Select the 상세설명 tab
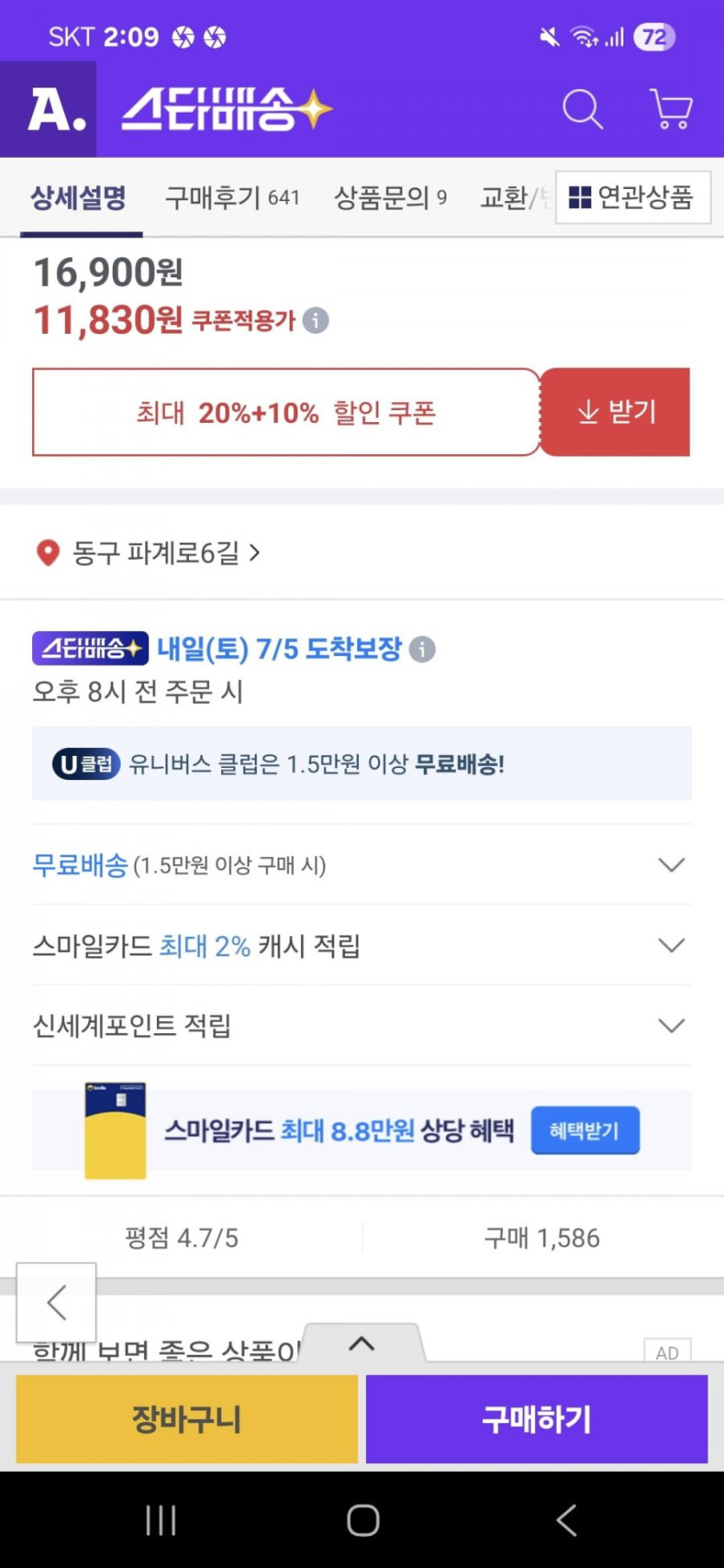Viewport: 724px width, 1568px height. click(x=79, y=198)
